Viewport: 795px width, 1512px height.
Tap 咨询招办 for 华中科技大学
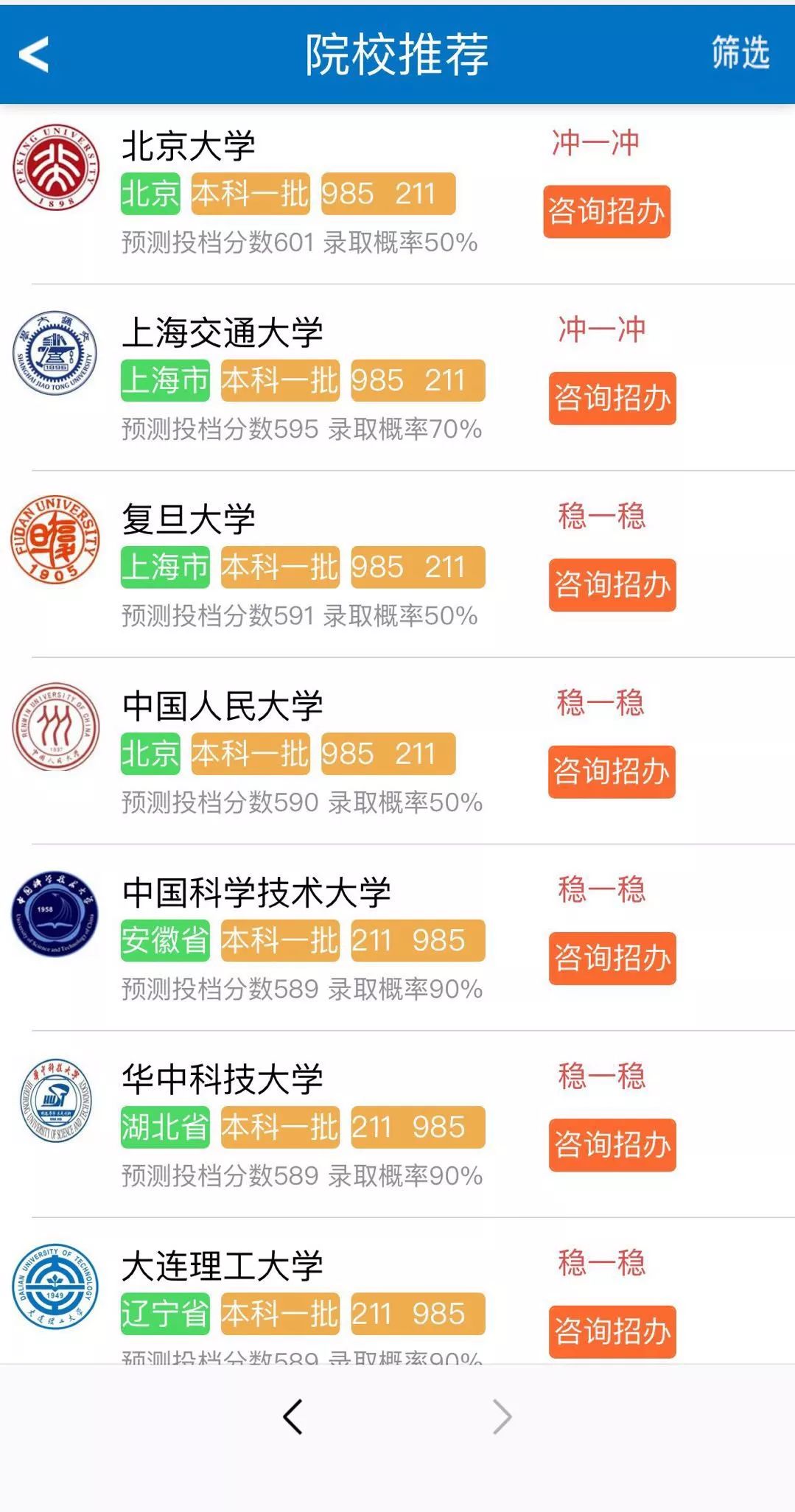(612, 1144)
